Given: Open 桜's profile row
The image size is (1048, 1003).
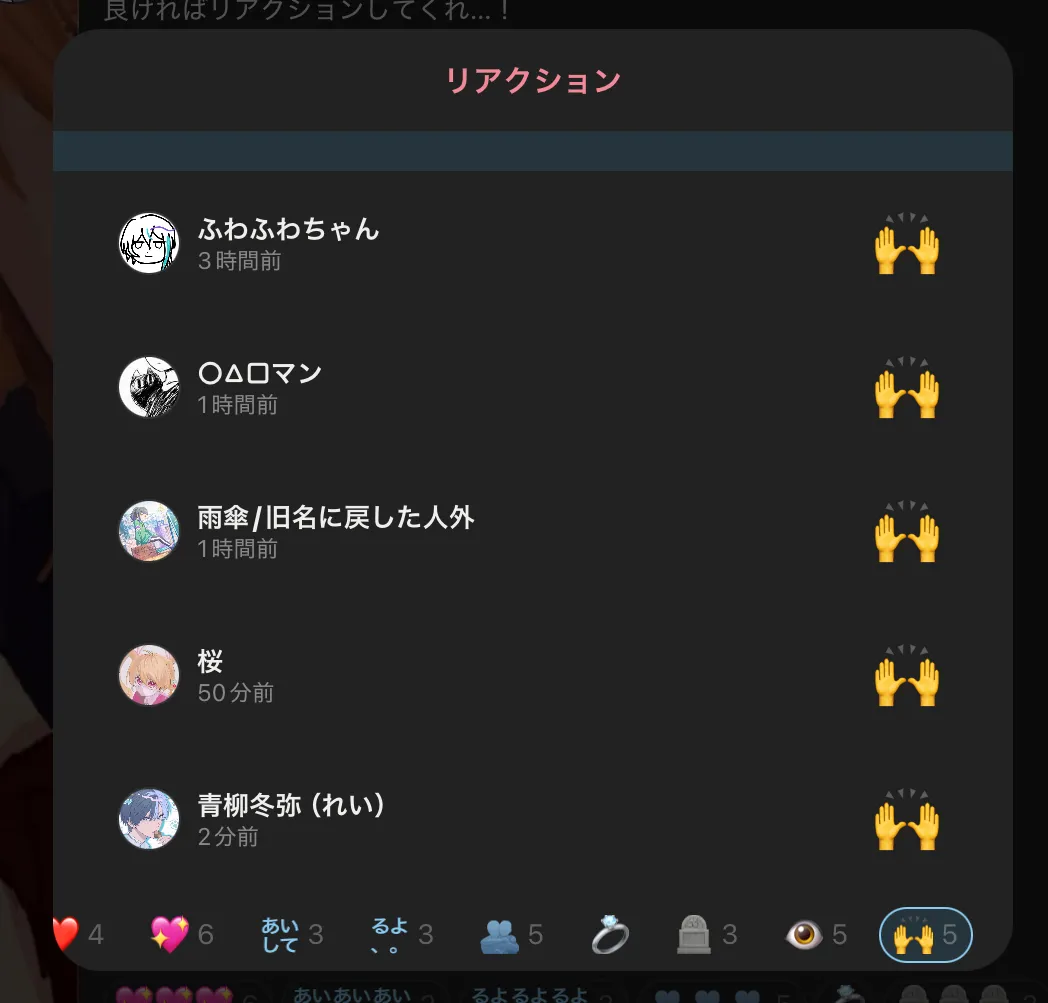Looking at the screenshot, I should pos(235,675).
